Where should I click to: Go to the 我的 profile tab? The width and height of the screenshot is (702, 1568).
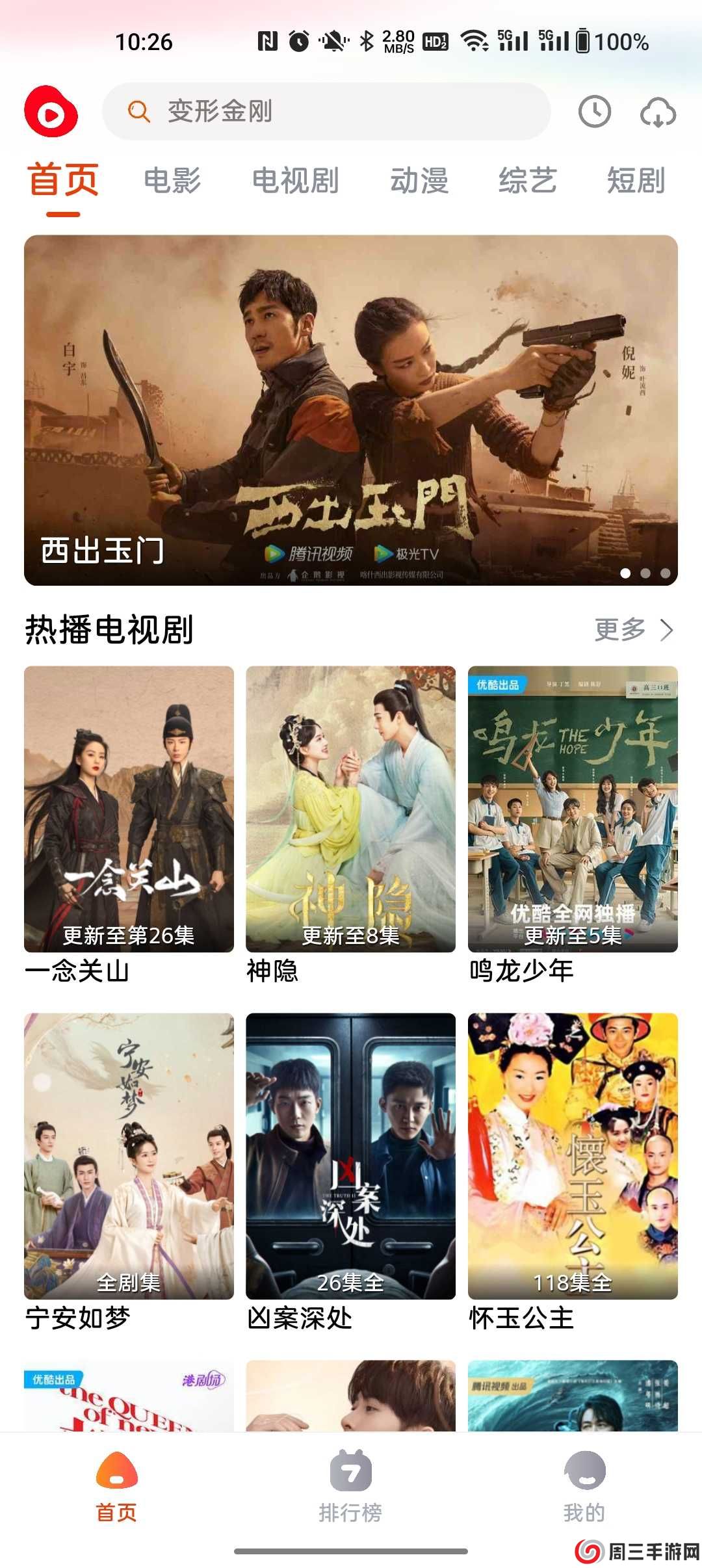click(x=584, y=1486)
